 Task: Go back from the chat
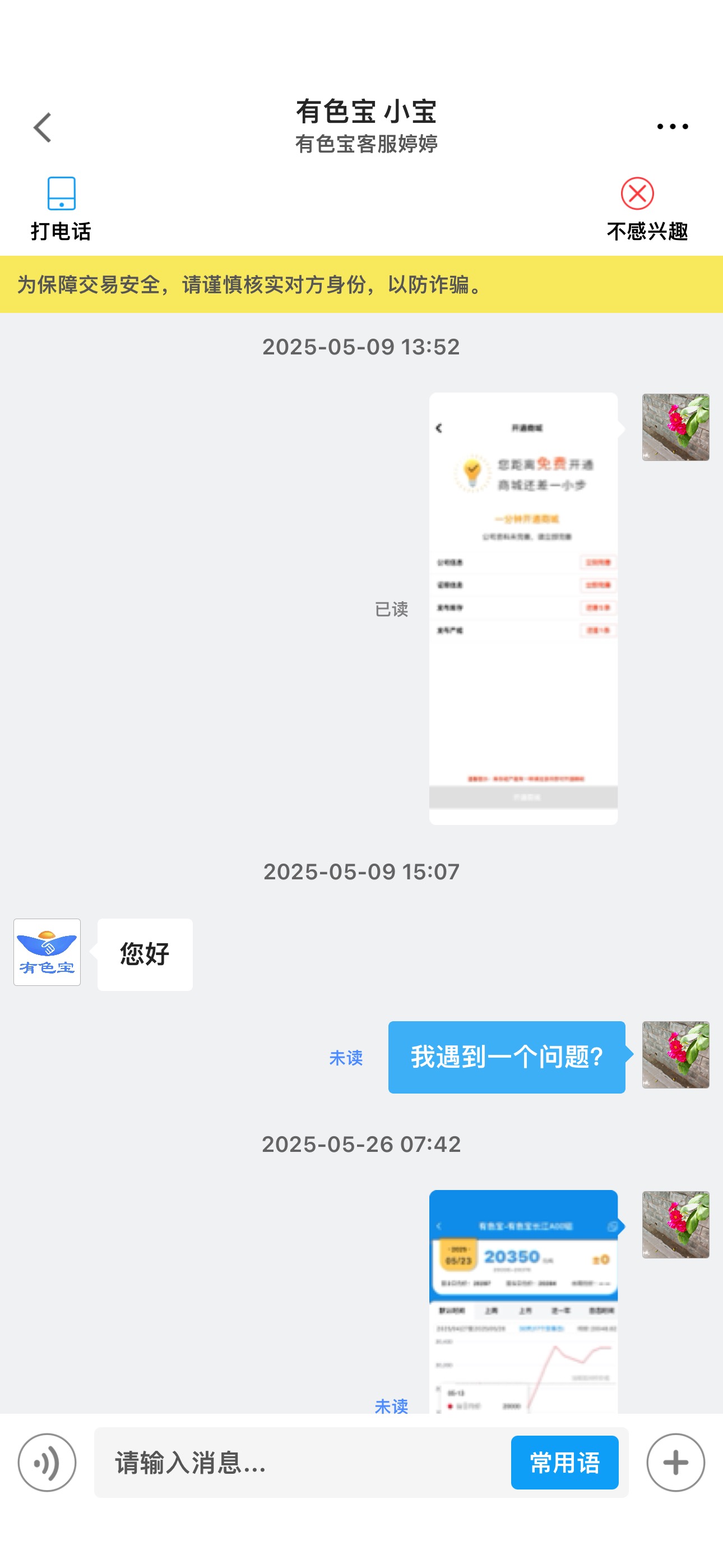click(43, 127)
